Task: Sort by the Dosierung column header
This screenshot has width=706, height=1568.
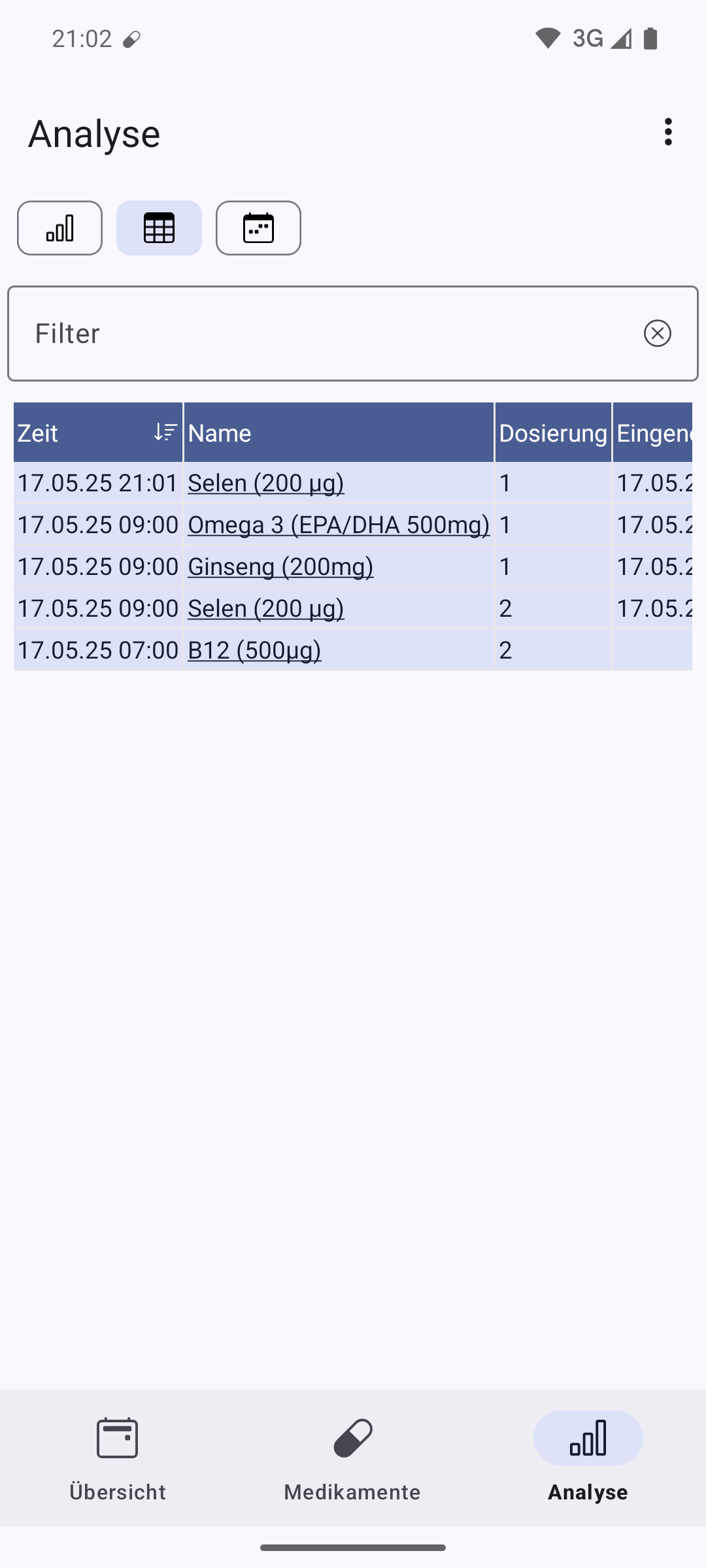Action: point(553,433)
